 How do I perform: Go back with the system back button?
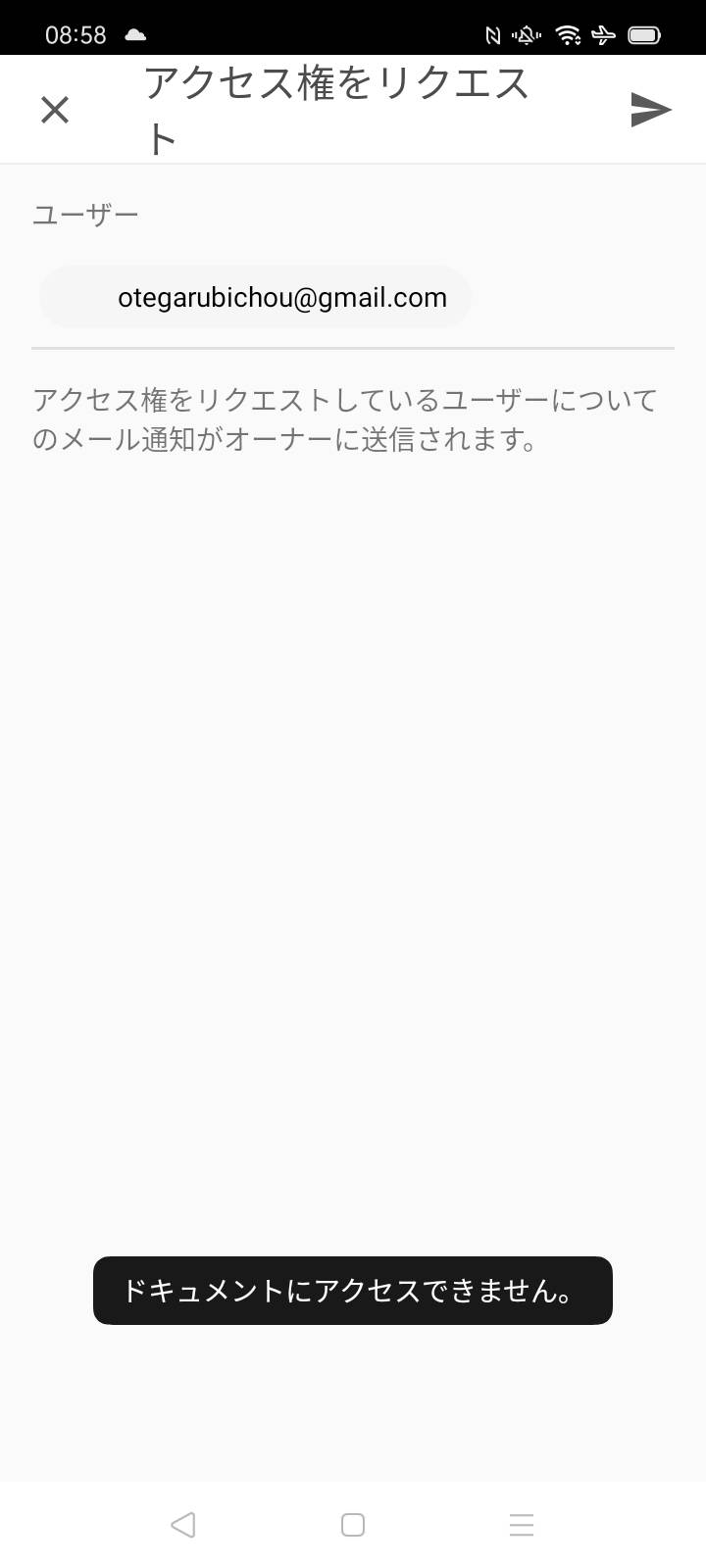pyautogui.click(x=182, y=1525)
